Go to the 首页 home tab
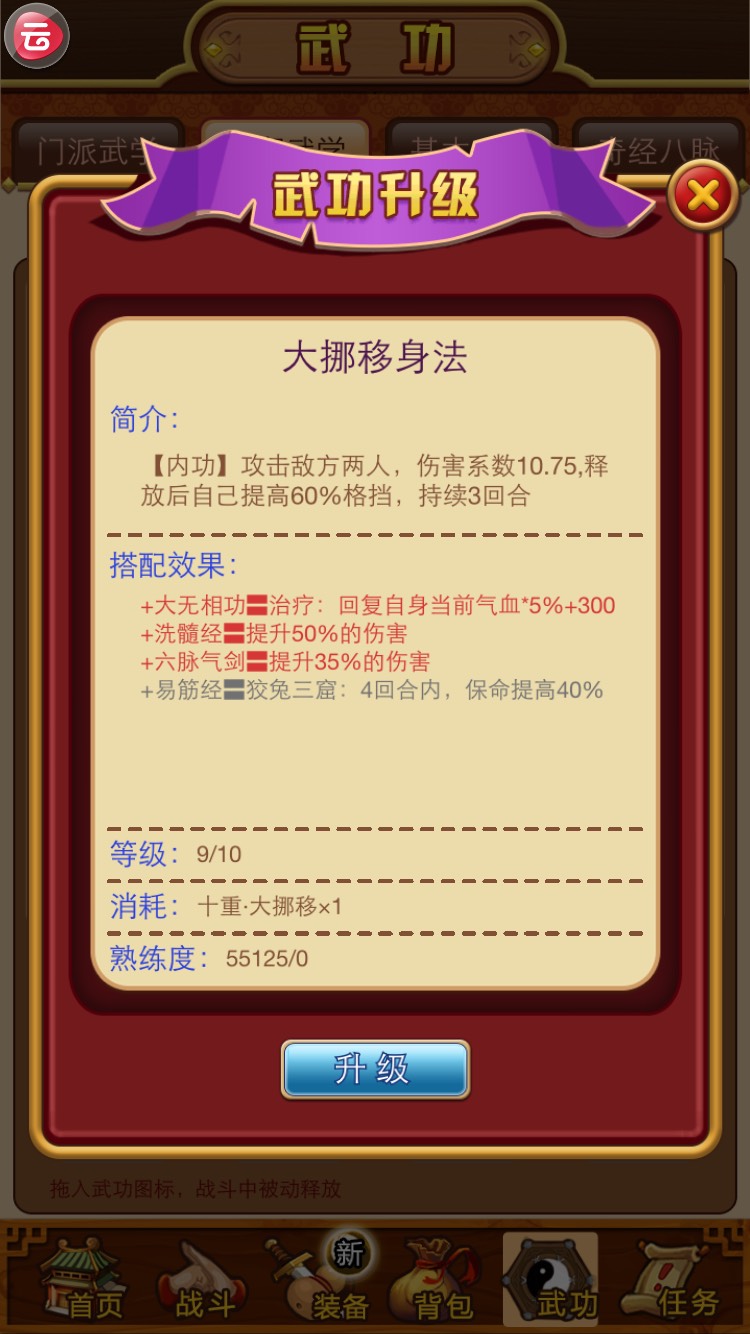Image resolution: width=750 pixels, height=1334 pixels. (82, 1280)
